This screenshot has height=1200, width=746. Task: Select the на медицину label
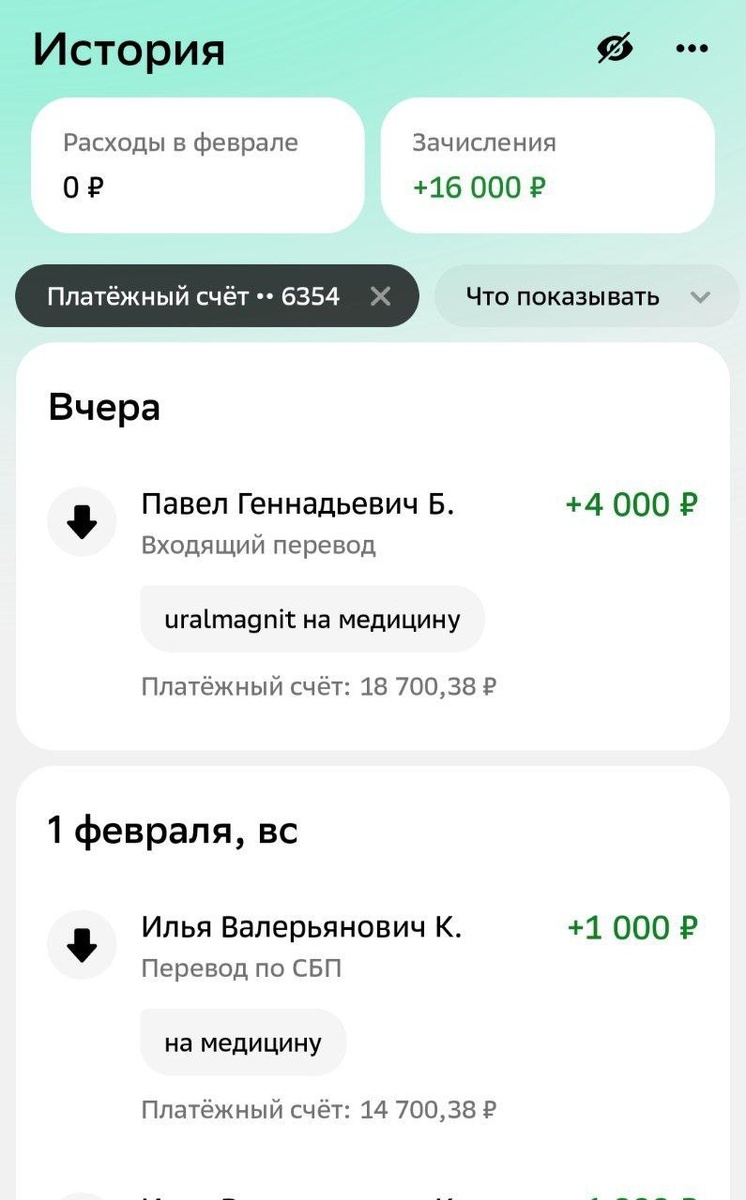pos(242,1042)
